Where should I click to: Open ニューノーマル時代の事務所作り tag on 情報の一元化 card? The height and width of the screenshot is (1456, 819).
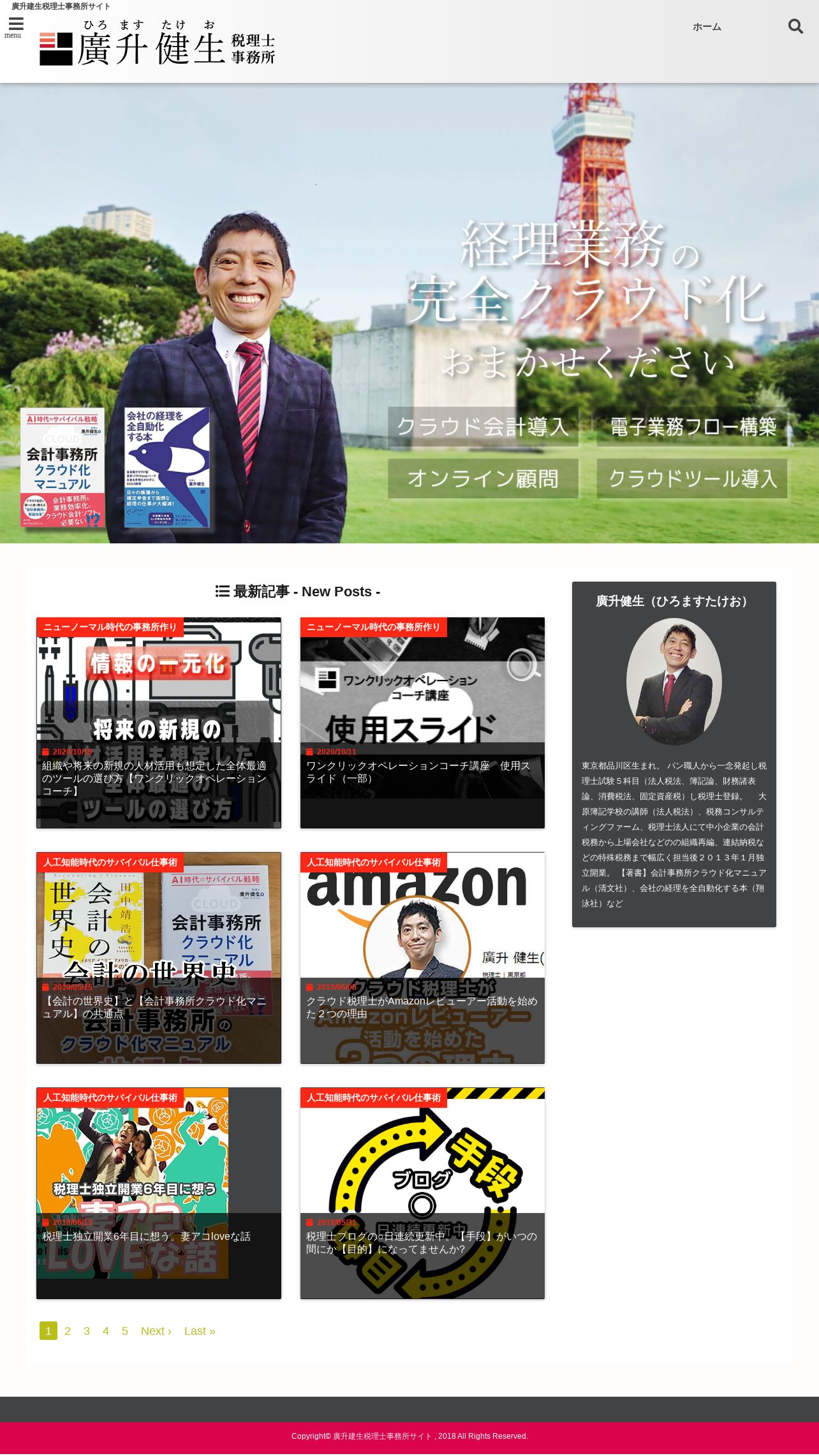(110, 627)
